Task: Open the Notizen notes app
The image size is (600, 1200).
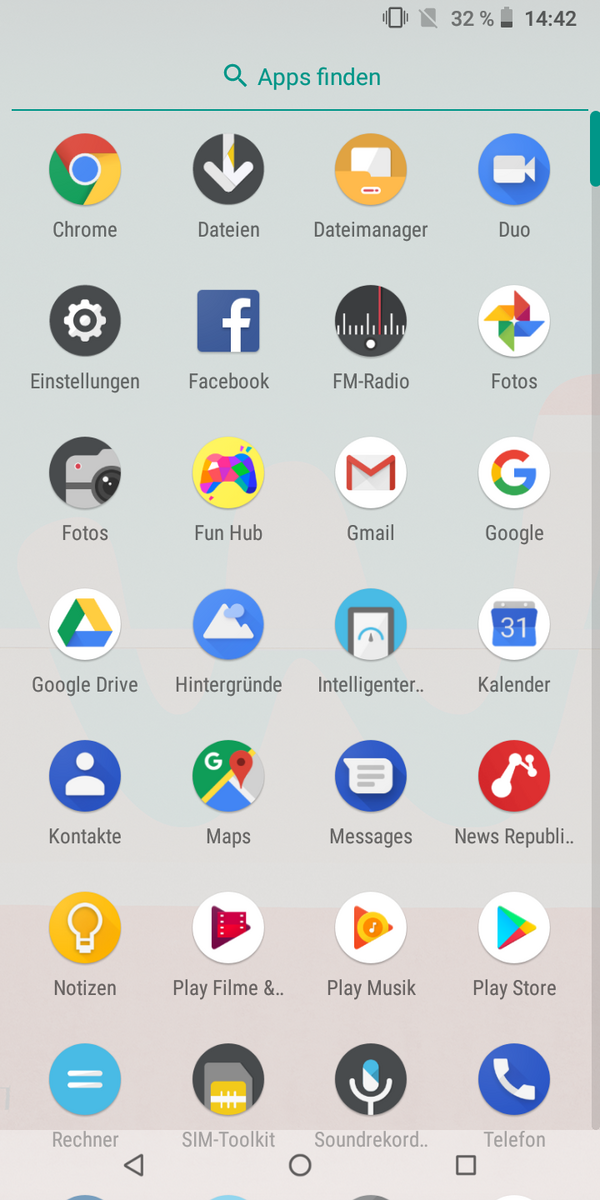Action: pos(85,929)
